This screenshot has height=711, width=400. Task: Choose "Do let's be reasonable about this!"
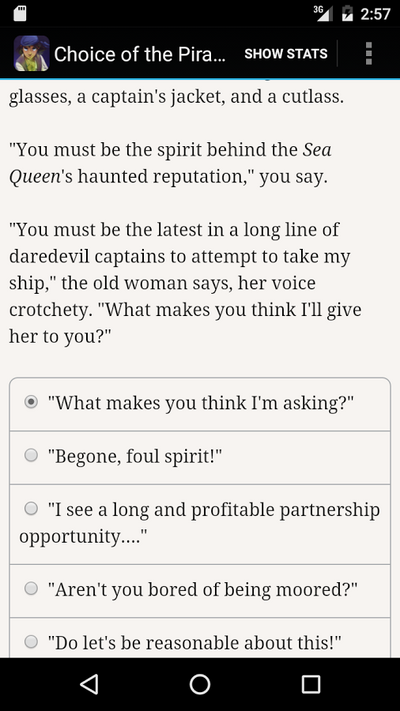pos(200,638)
